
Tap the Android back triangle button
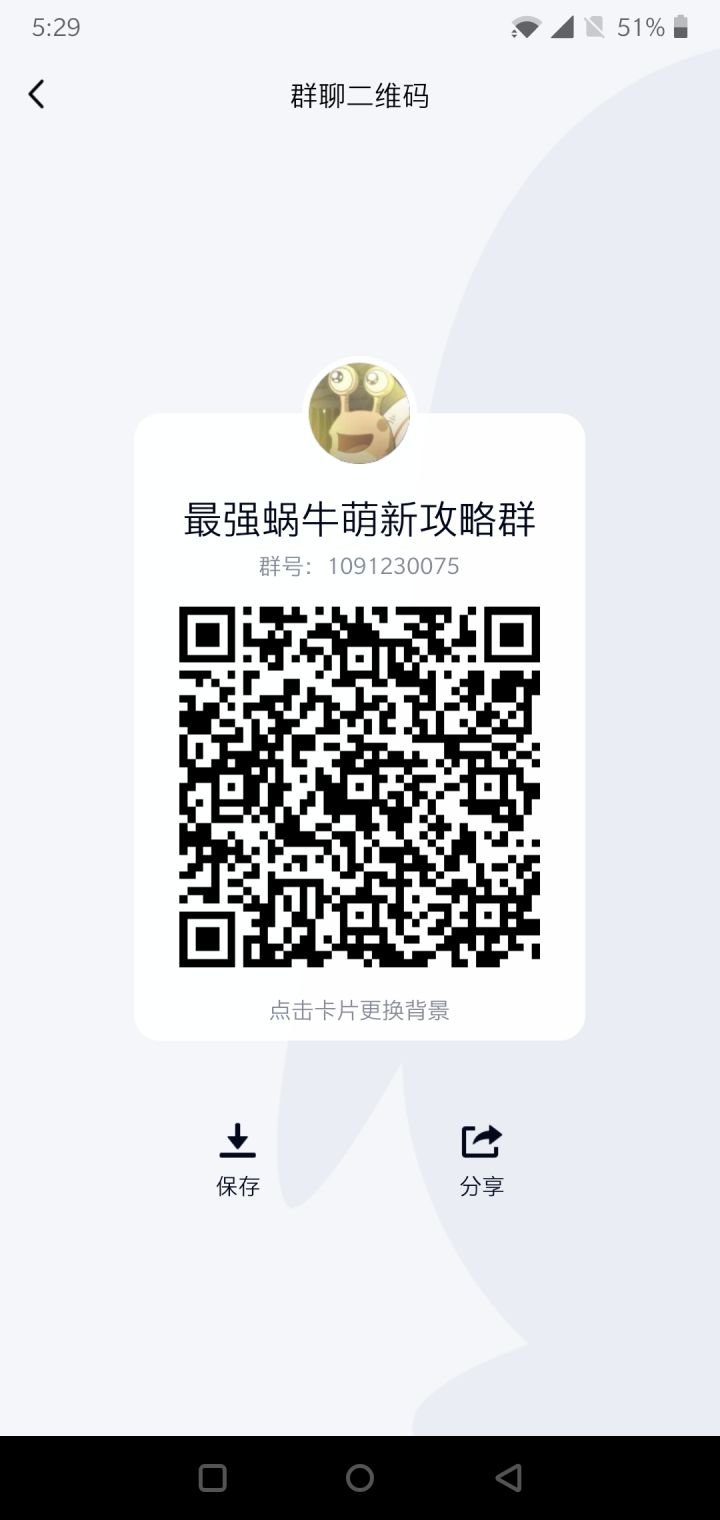[x=508, y=1477]
